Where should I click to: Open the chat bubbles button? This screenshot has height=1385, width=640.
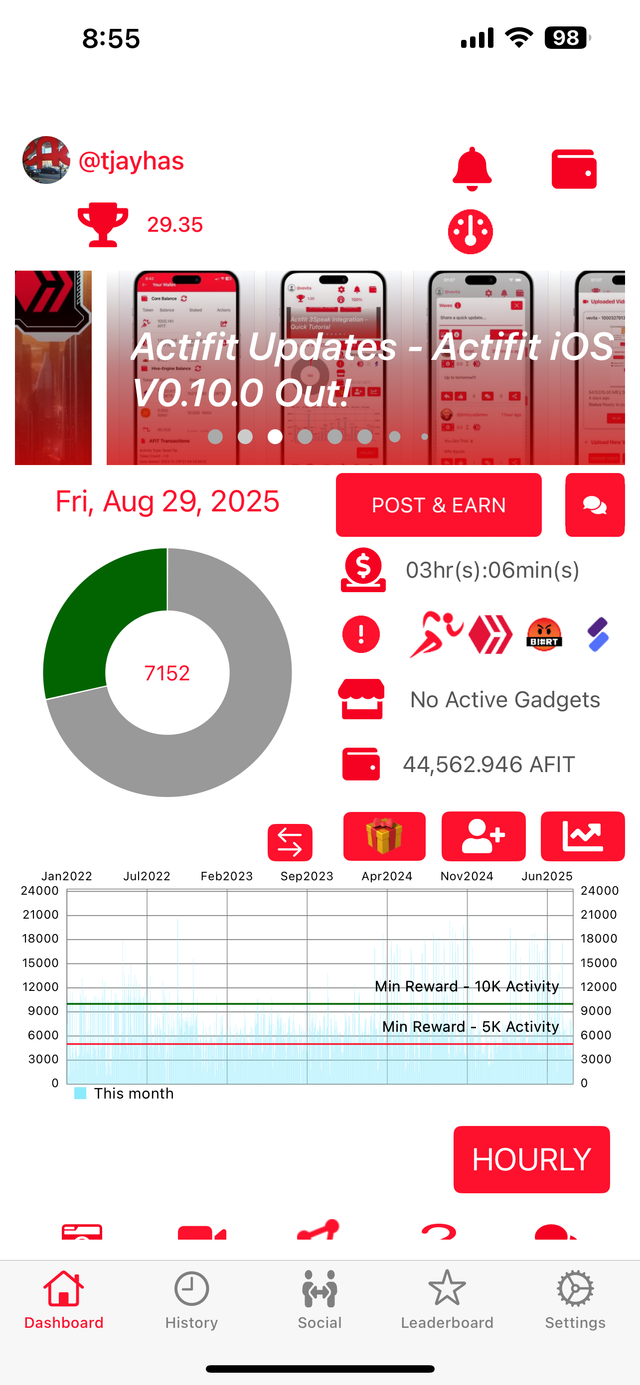(595, 505)
